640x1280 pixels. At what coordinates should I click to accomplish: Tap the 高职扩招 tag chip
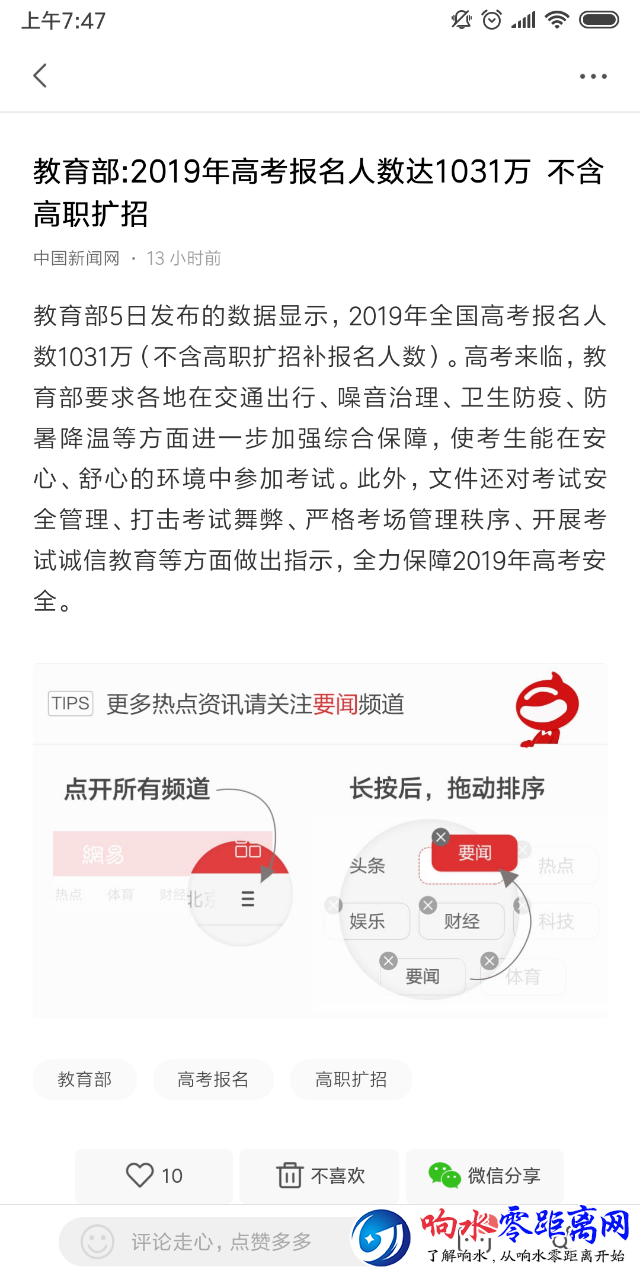point(351,1080)
